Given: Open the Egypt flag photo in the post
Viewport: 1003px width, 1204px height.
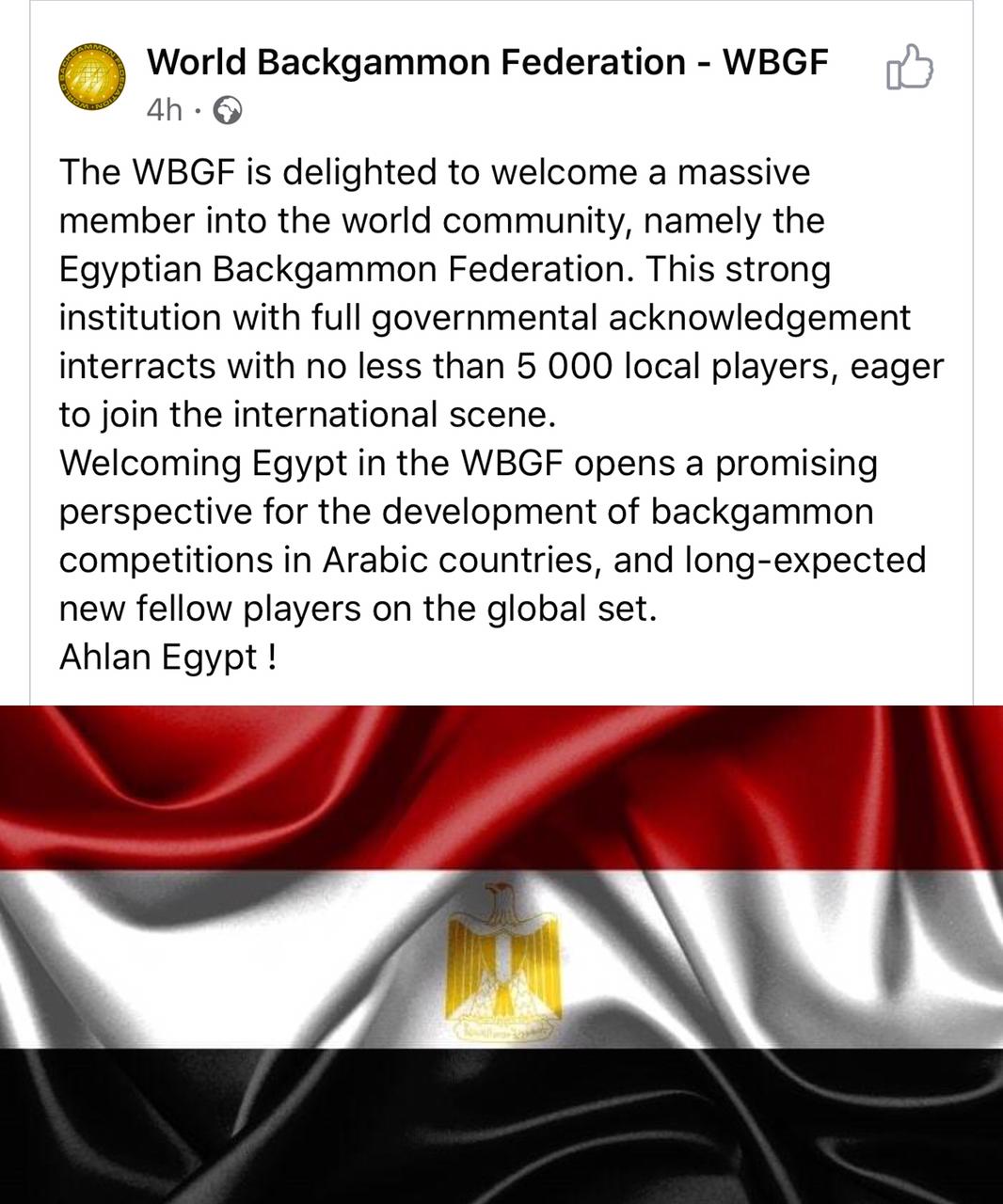Looking at the screenshot, I should point(501,954).
